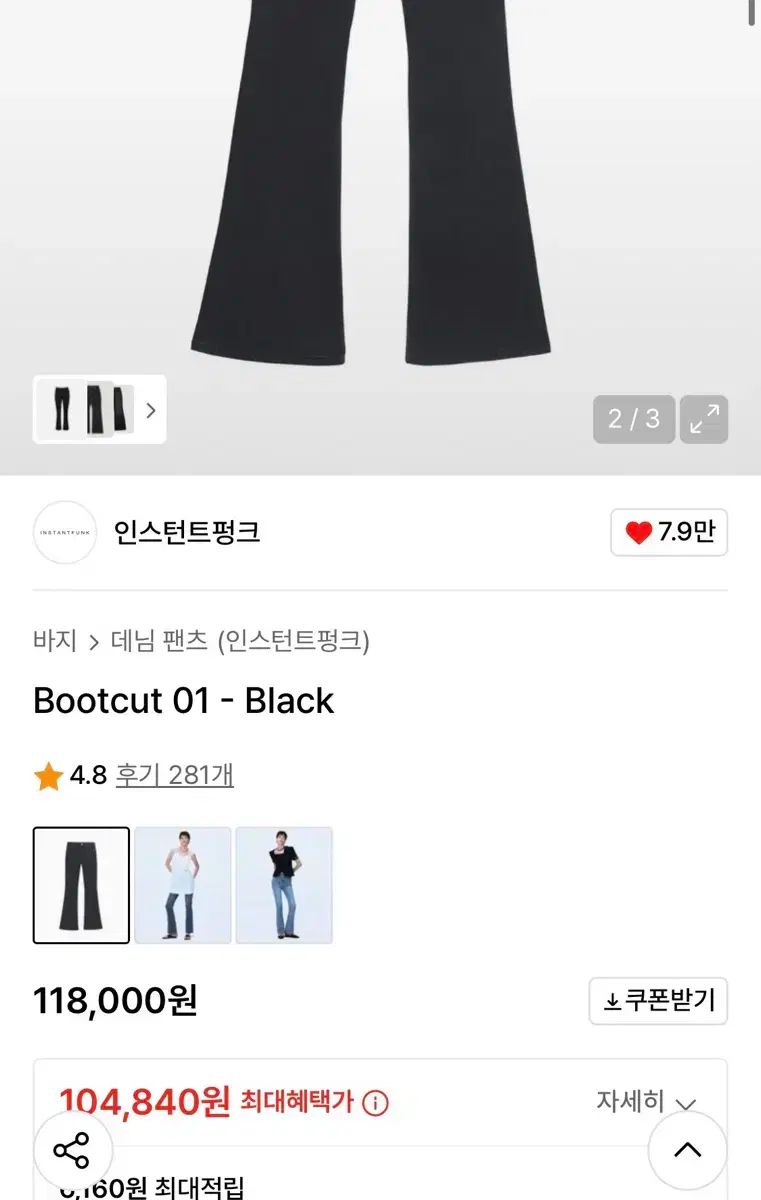The height and width of the screenshot is (1200, 761).
Task: Click the 쿠폰받기 coupon button
Action: pos(657,1001)
